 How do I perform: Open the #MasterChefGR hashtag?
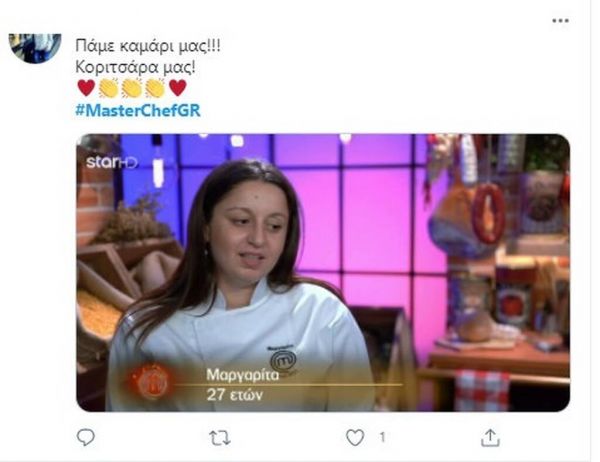(138, 110)
